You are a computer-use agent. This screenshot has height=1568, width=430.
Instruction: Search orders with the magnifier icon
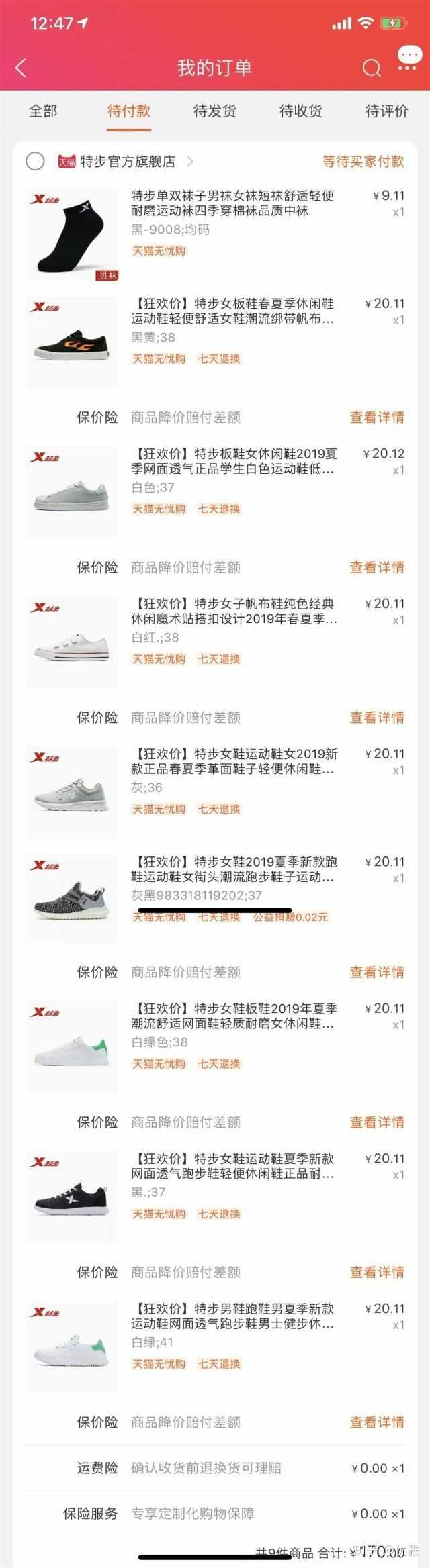coord(371,68)
